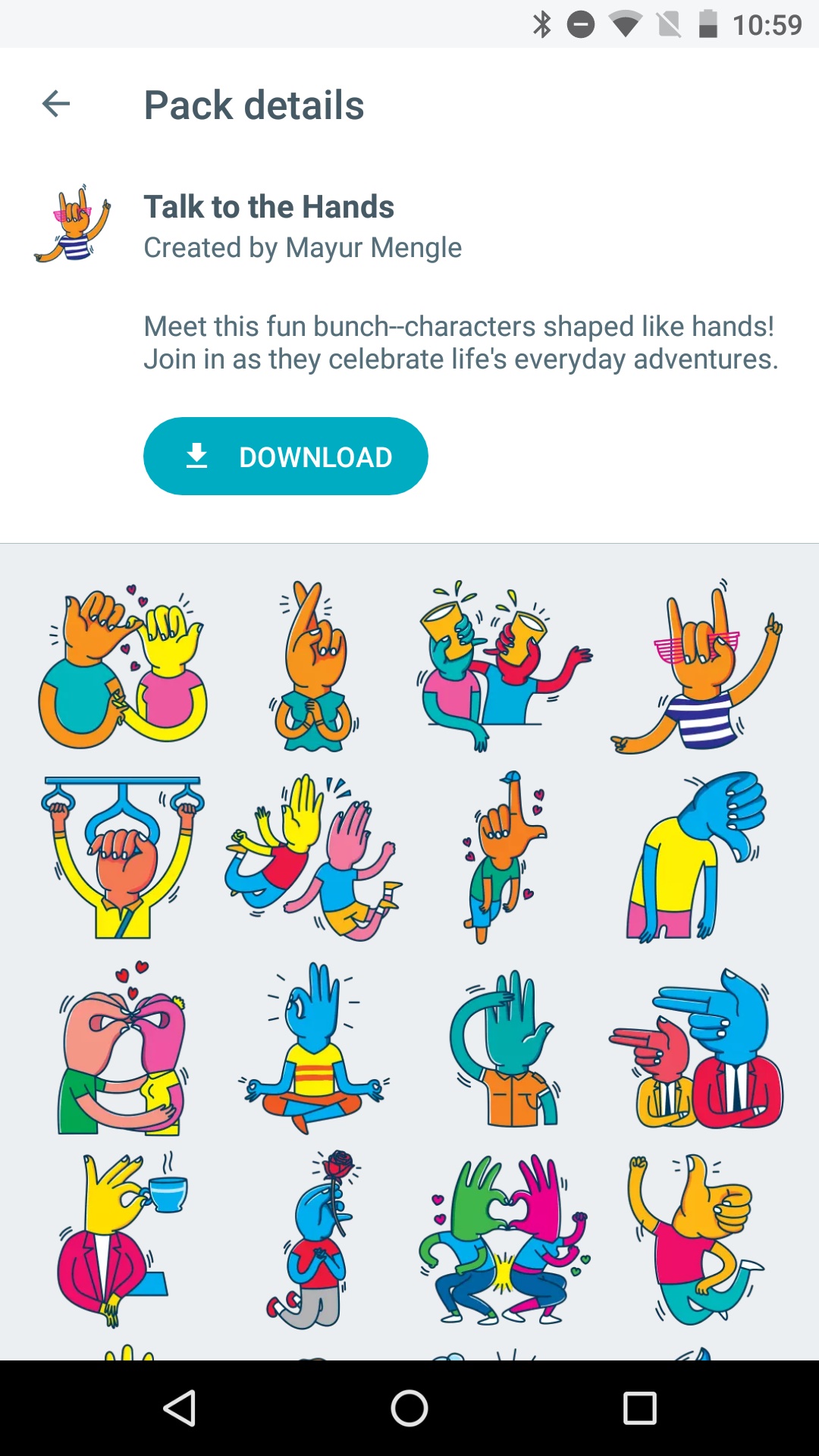This screenshot has height=1456, width=819.
Task: Go back using the arrow beside Pack details
Action: pos(56,104)
